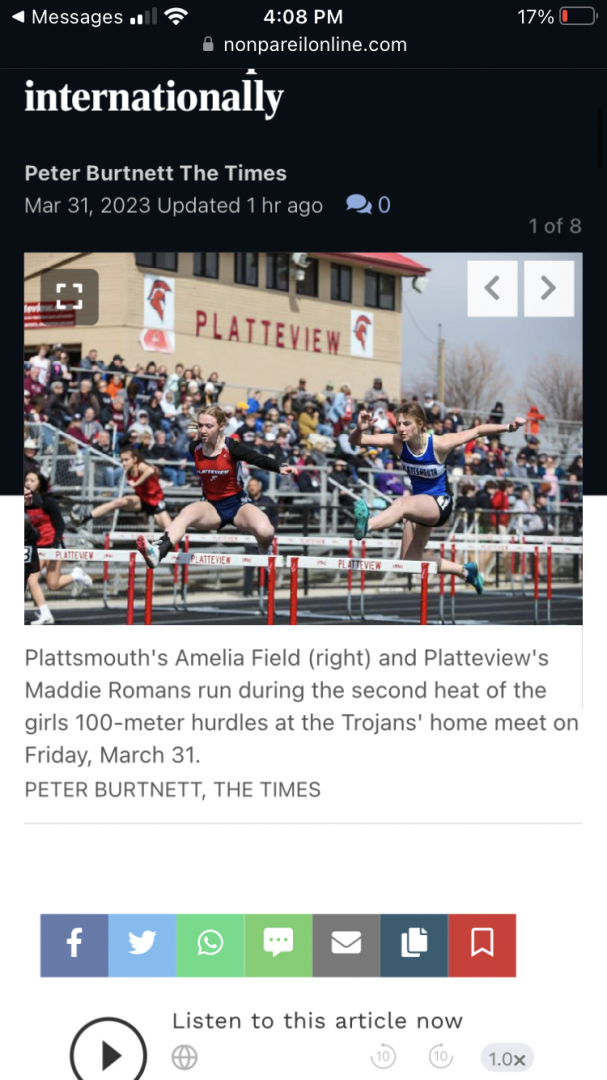Return to Messages app
Image resolution: width=607 pixels, height=1080 pixels.
click(68, 17)
